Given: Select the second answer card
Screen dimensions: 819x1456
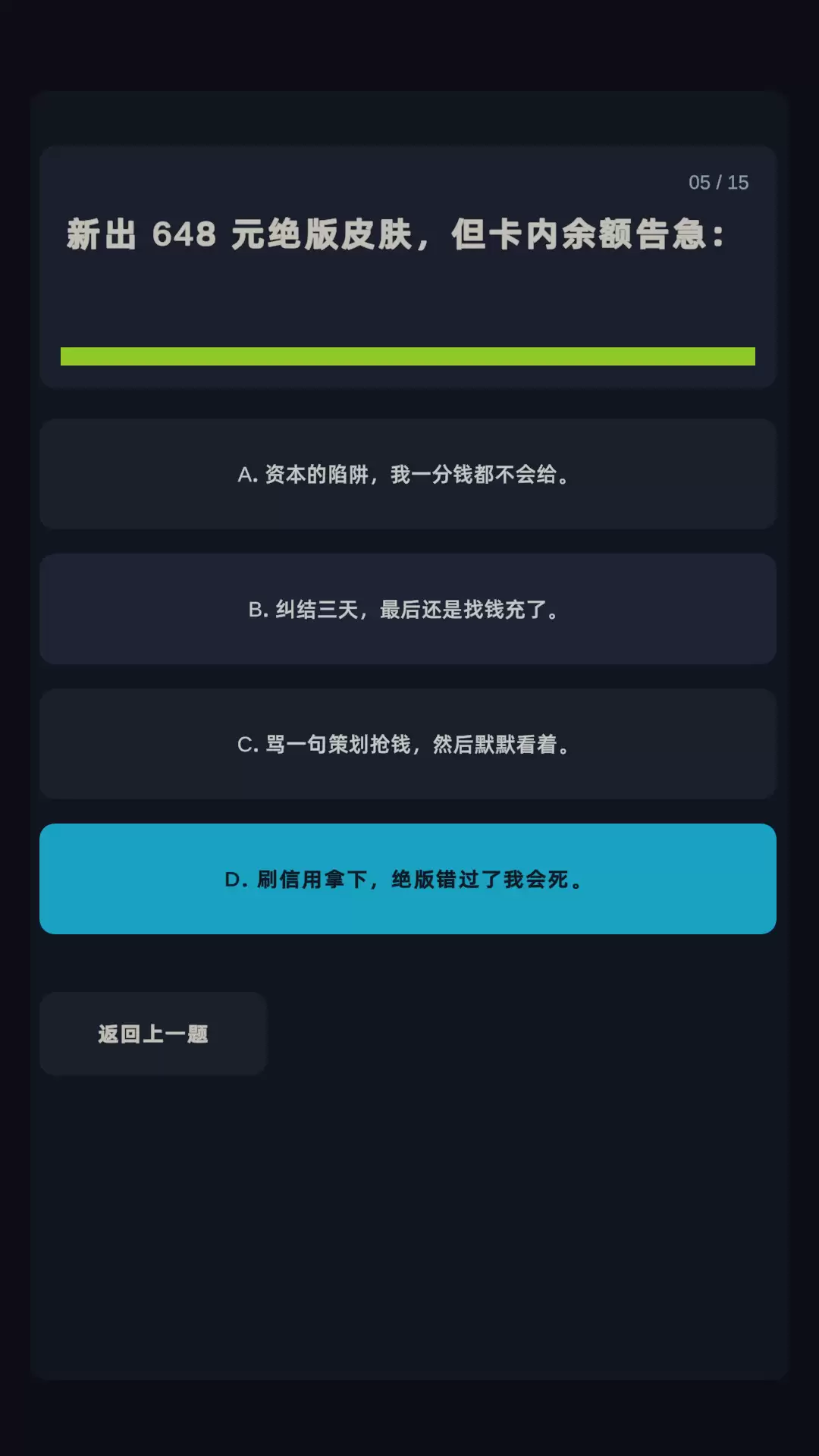Looking at the screenshot, I should 408,610.
